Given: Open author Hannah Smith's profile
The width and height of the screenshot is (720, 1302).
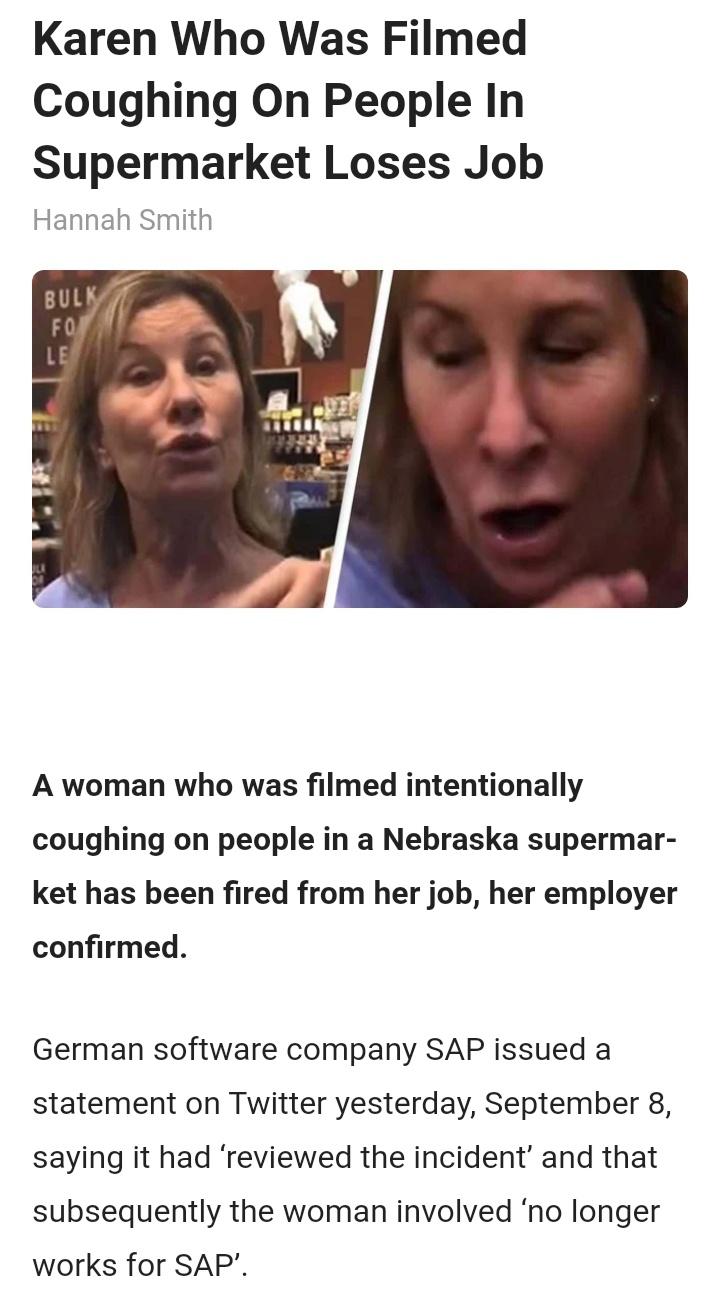Looking at the screenshot, I should click(122, 220).
